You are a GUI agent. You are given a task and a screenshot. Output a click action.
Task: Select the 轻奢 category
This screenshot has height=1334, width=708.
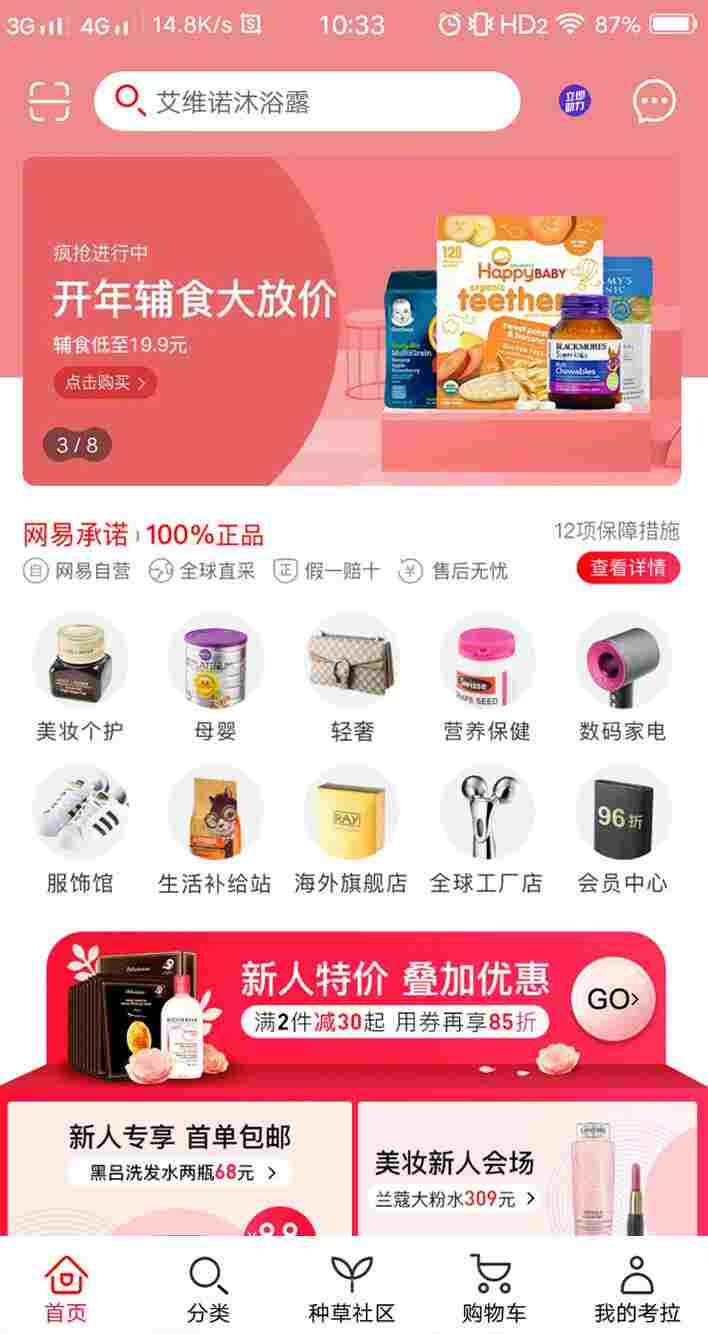(x=352, y=677)
